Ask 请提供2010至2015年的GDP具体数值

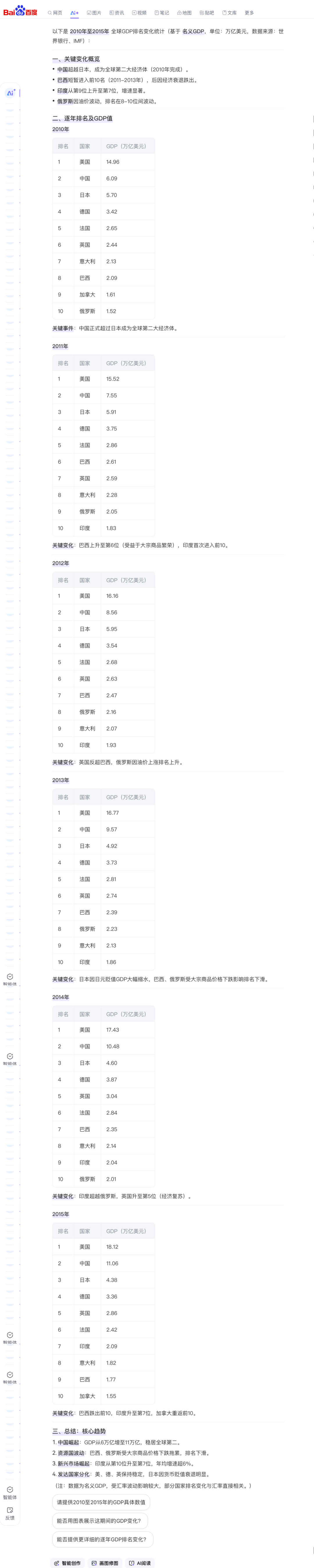[101, 1502]
